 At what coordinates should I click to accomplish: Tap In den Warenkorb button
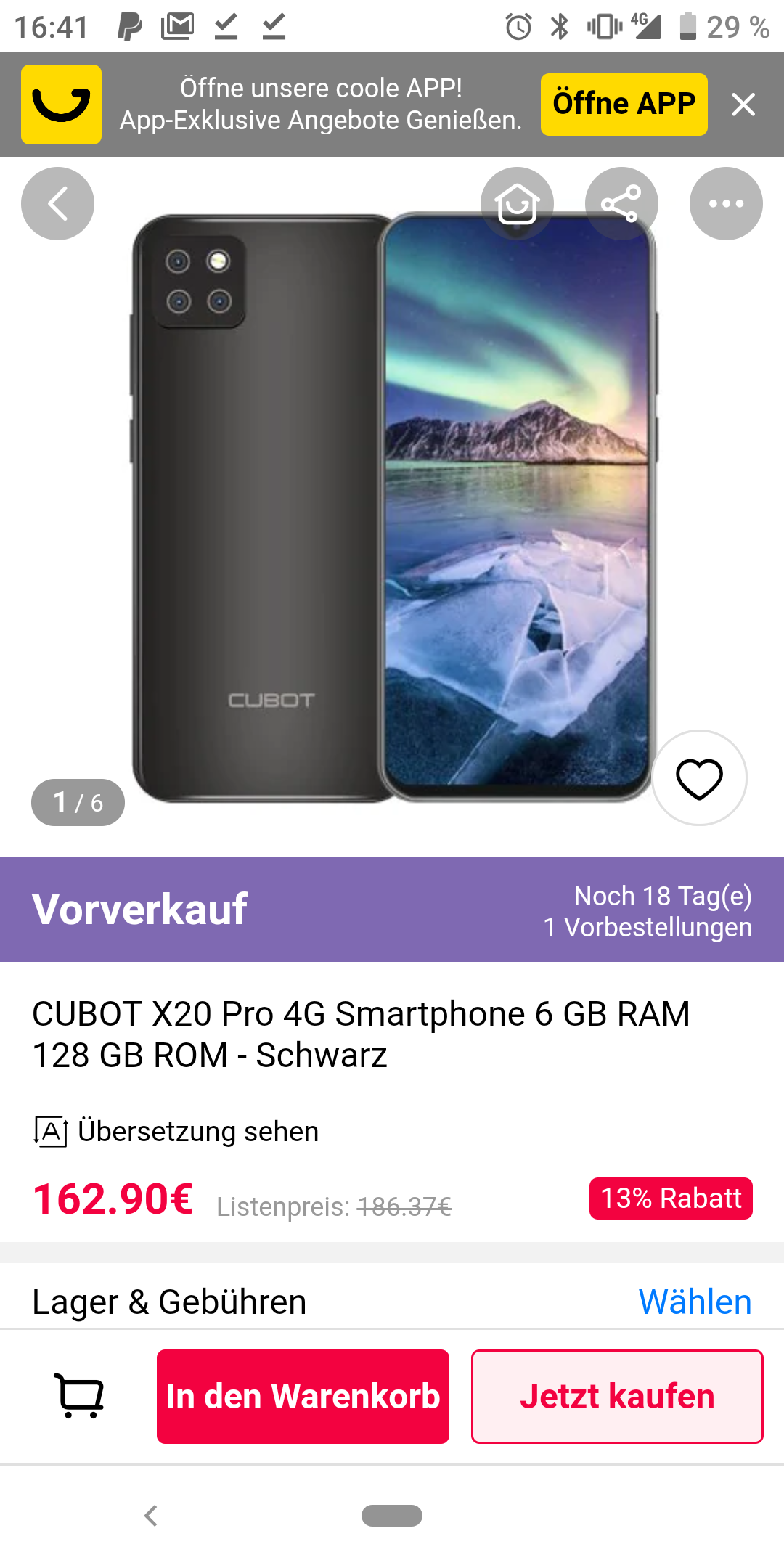pos(303,1396)
